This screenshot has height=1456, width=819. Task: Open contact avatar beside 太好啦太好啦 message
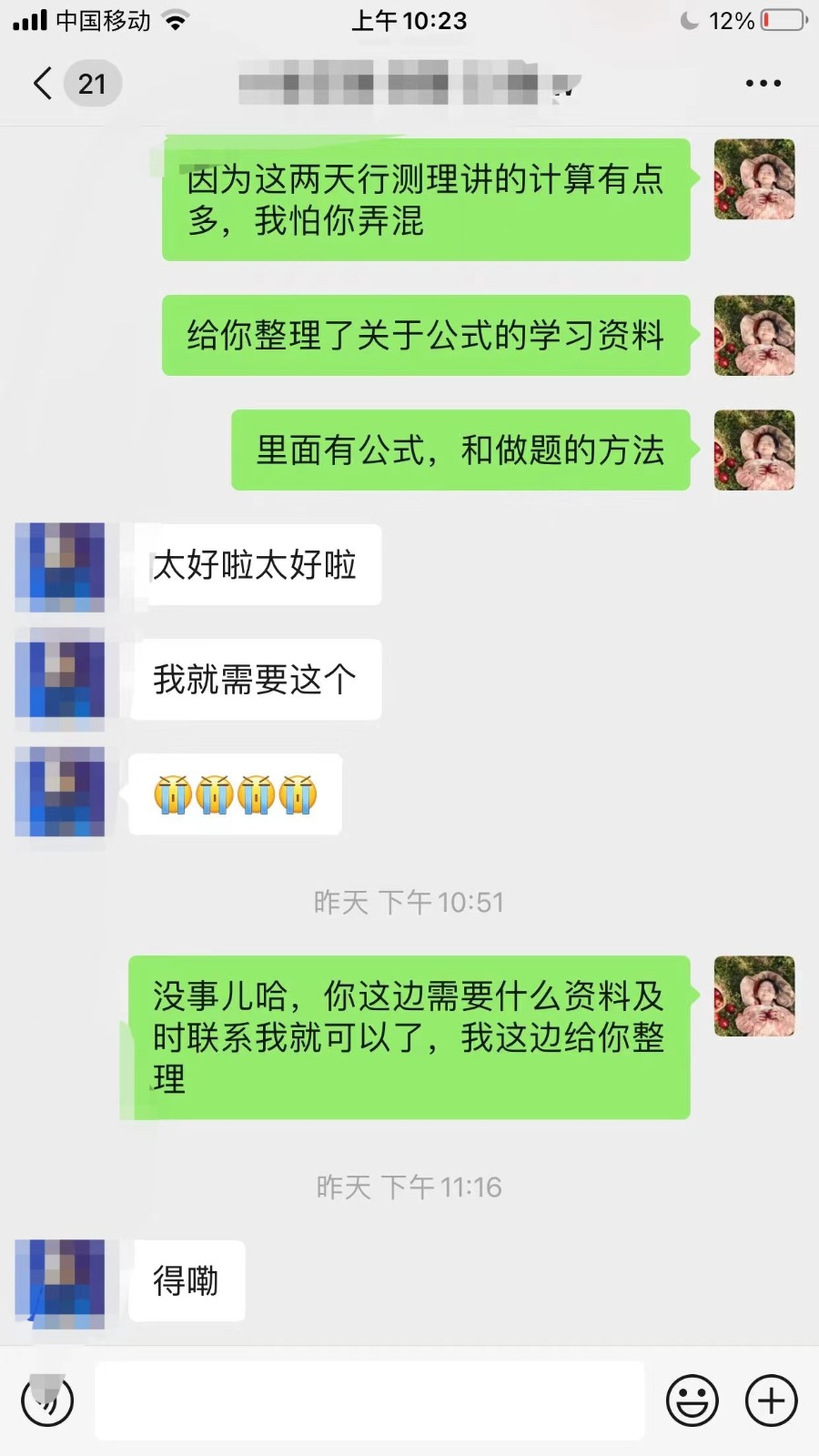tap(60, 567)
